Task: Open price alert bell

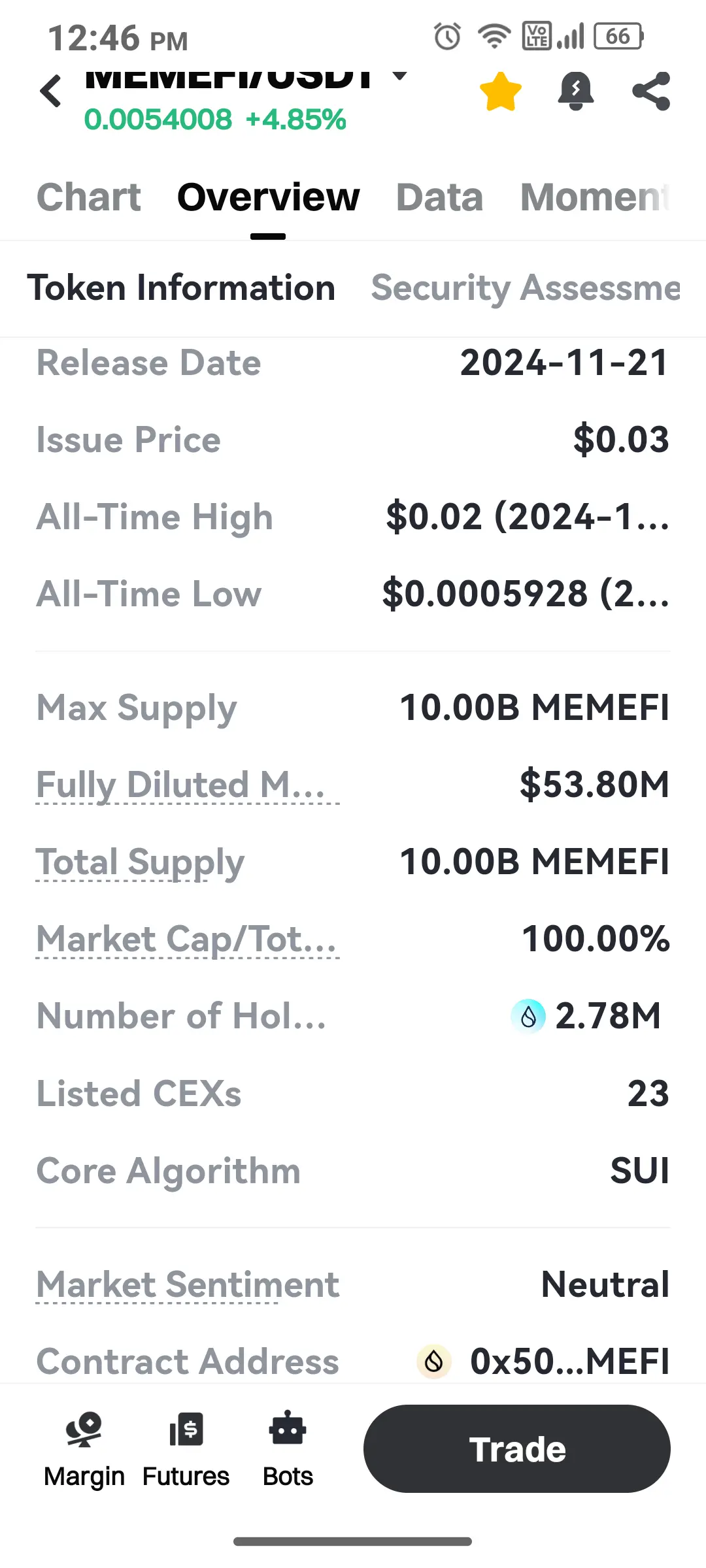Action: tap(575, 91)
